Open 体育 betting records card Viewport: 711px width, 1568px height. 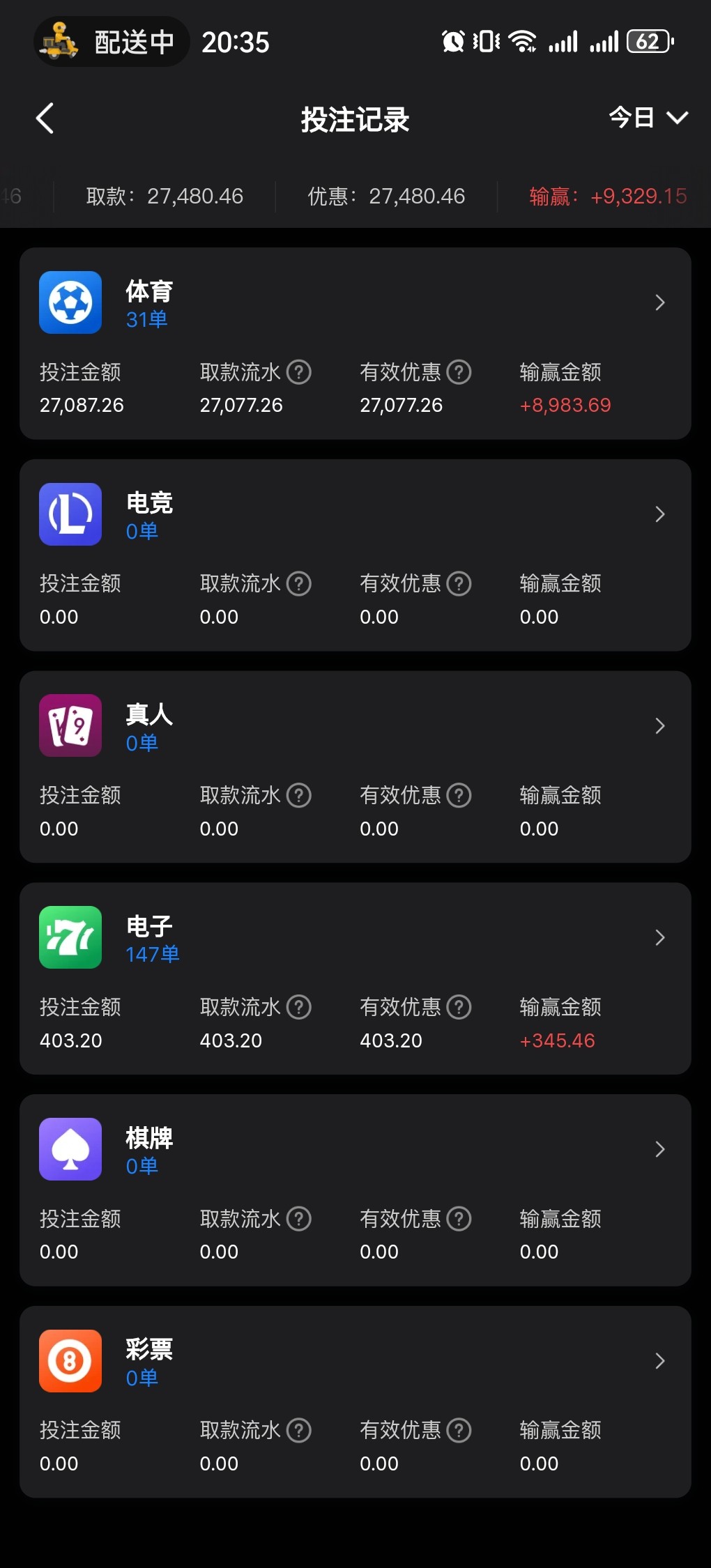tap(355, 344)
